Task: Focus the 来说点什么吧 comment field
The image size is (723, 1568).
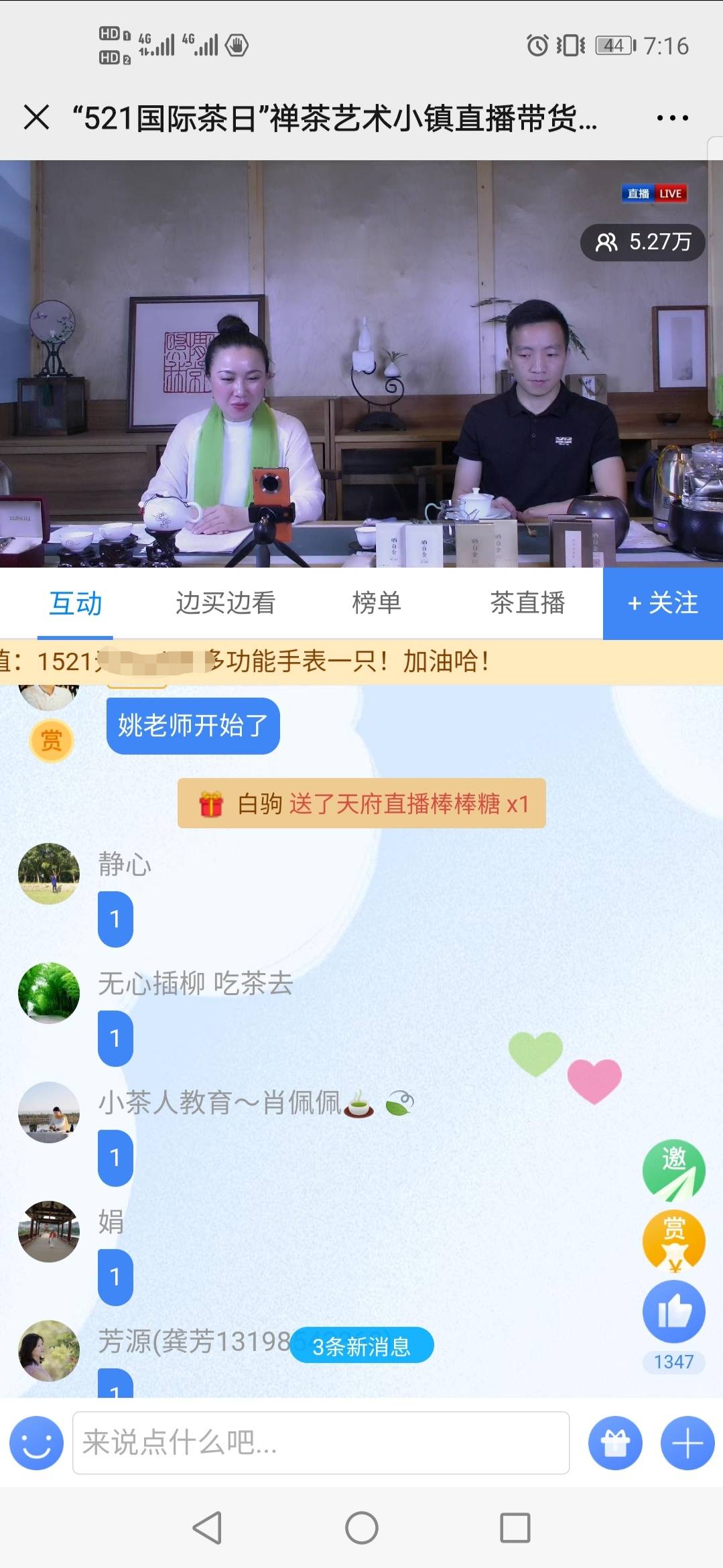Action: point(321,1443)
